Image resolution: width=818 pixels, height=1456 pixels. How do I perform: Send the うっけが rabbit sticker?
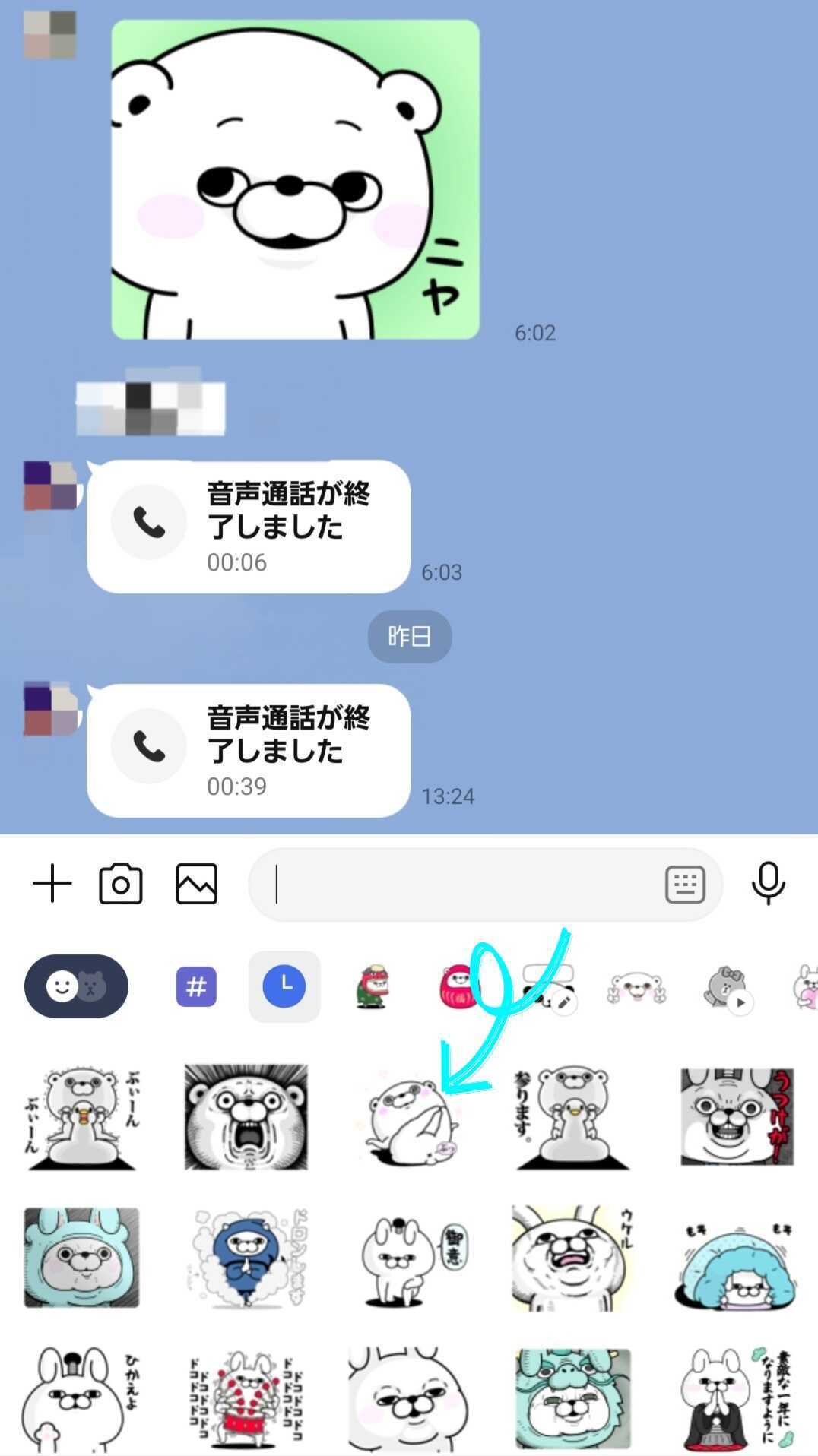point(737,1117)
